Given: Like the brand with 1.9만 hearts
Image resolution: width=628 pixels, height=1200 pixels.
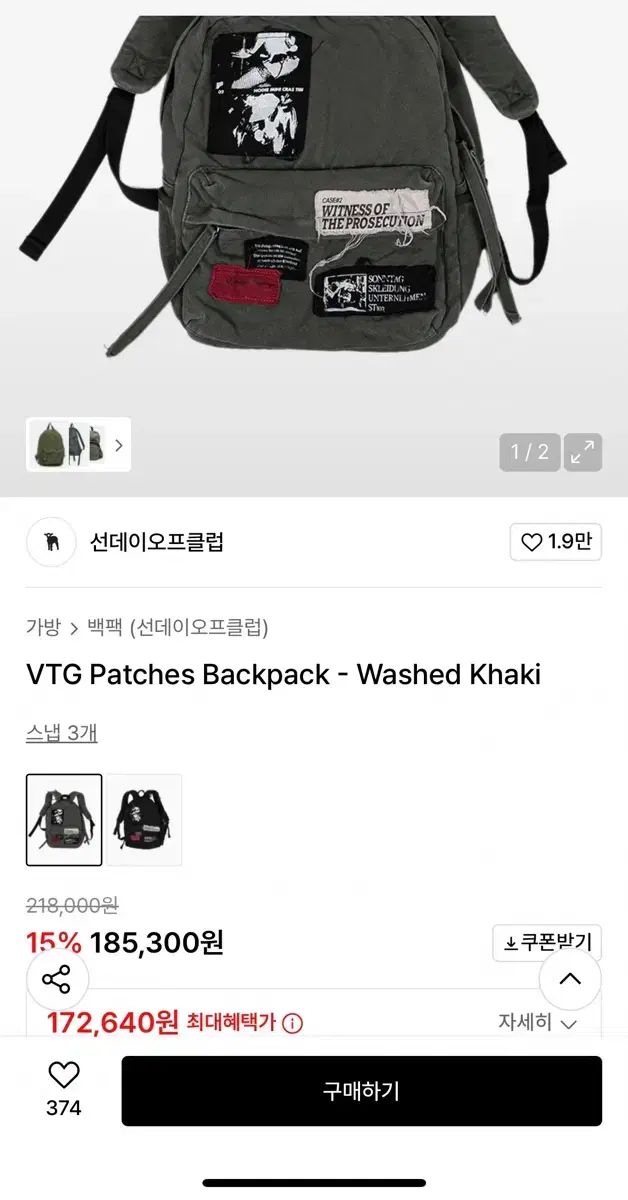Looking at the screenshot, I should coord(556,542).
